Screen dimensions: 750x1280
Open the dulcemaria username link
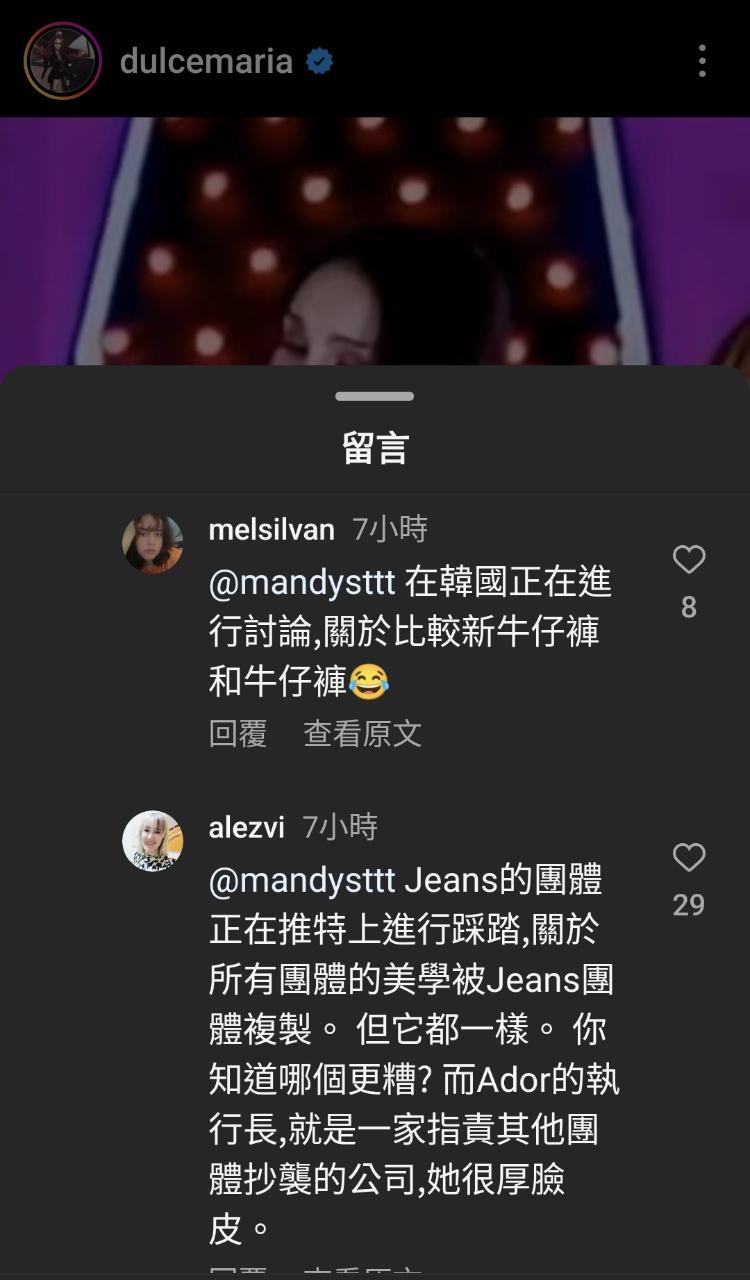206,62
